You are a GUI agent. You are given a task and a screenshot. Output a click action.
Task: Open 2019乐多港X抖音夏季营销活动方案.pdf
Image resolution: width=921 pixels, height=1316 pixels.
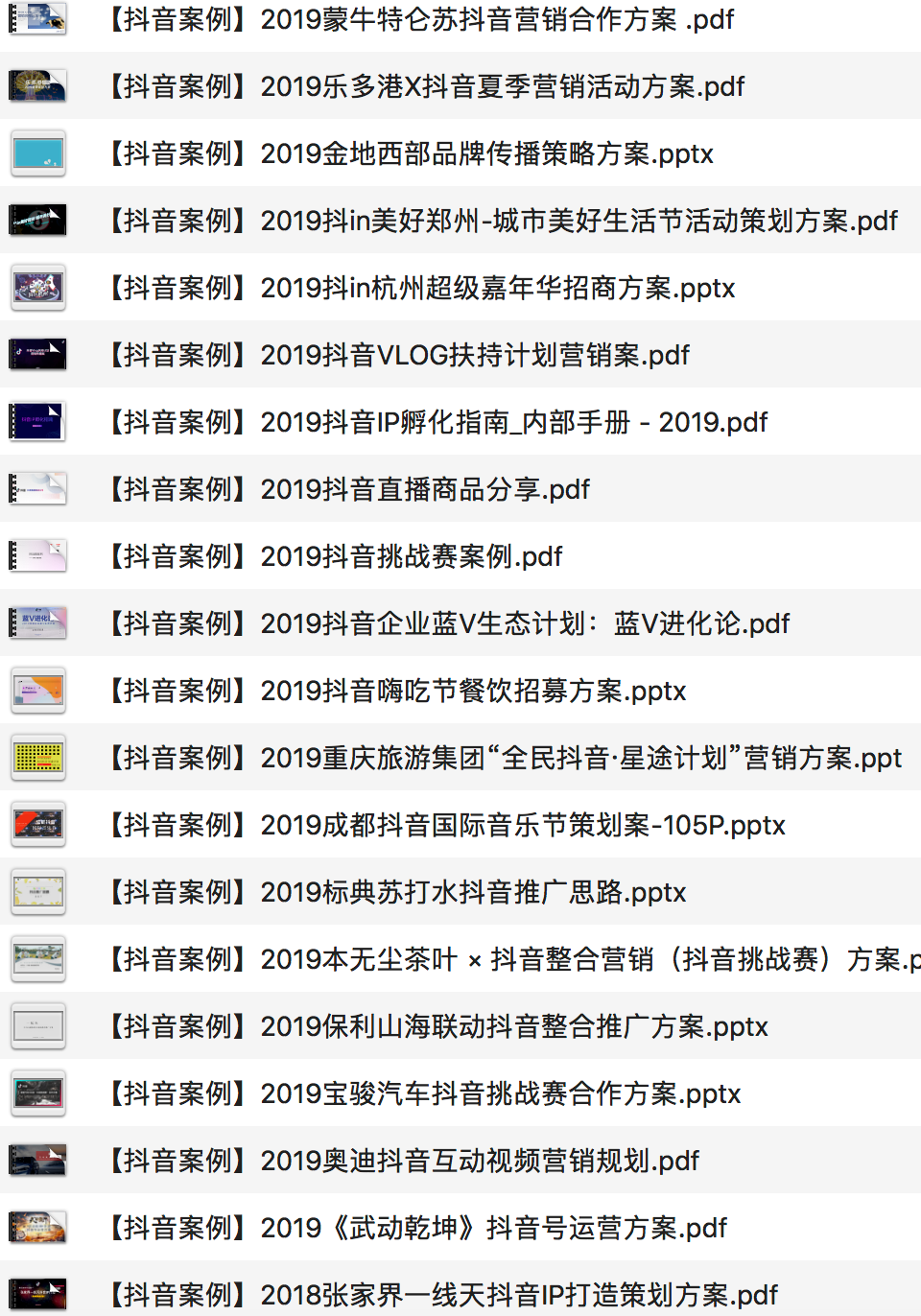pos(424,86)
